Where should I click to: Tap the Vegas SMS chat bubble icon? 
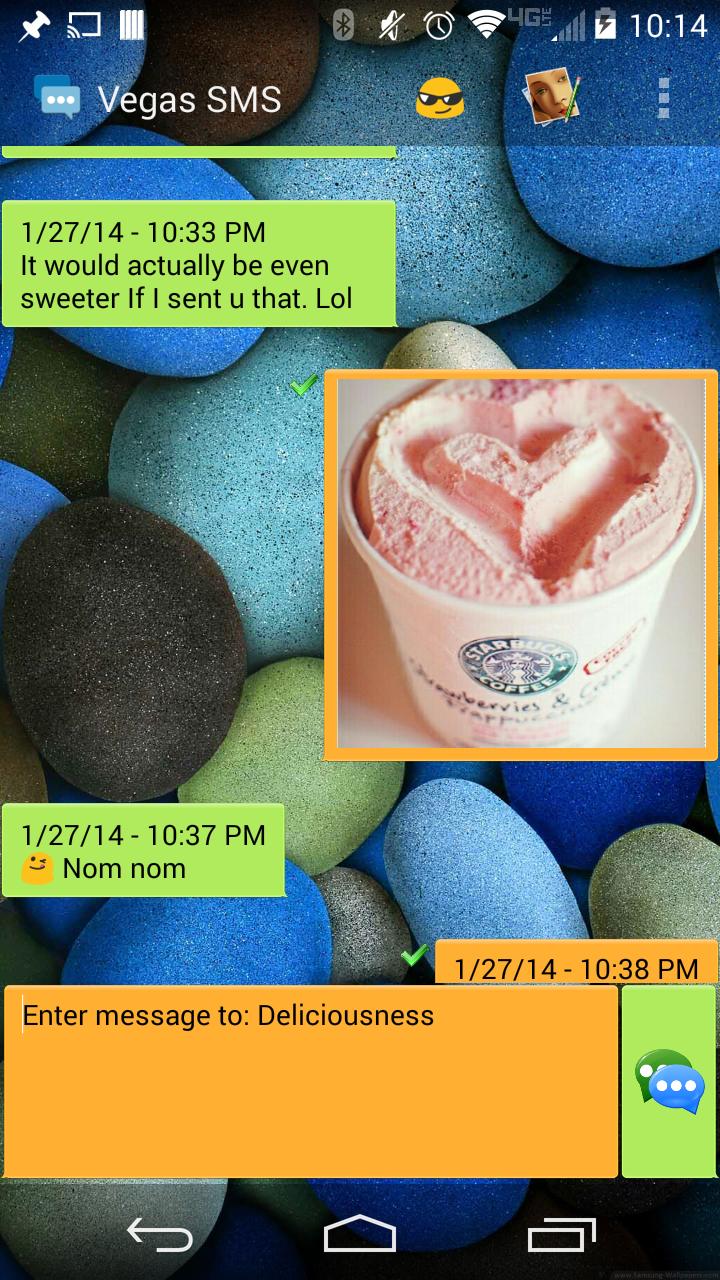coord(58,99)
